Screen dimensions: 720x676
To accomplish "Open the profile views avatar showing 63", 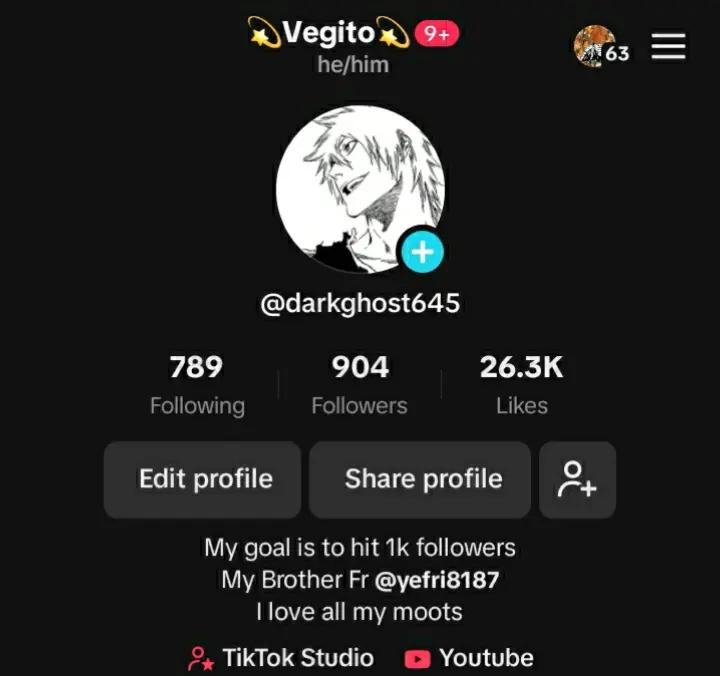I will tap(601, 47).
